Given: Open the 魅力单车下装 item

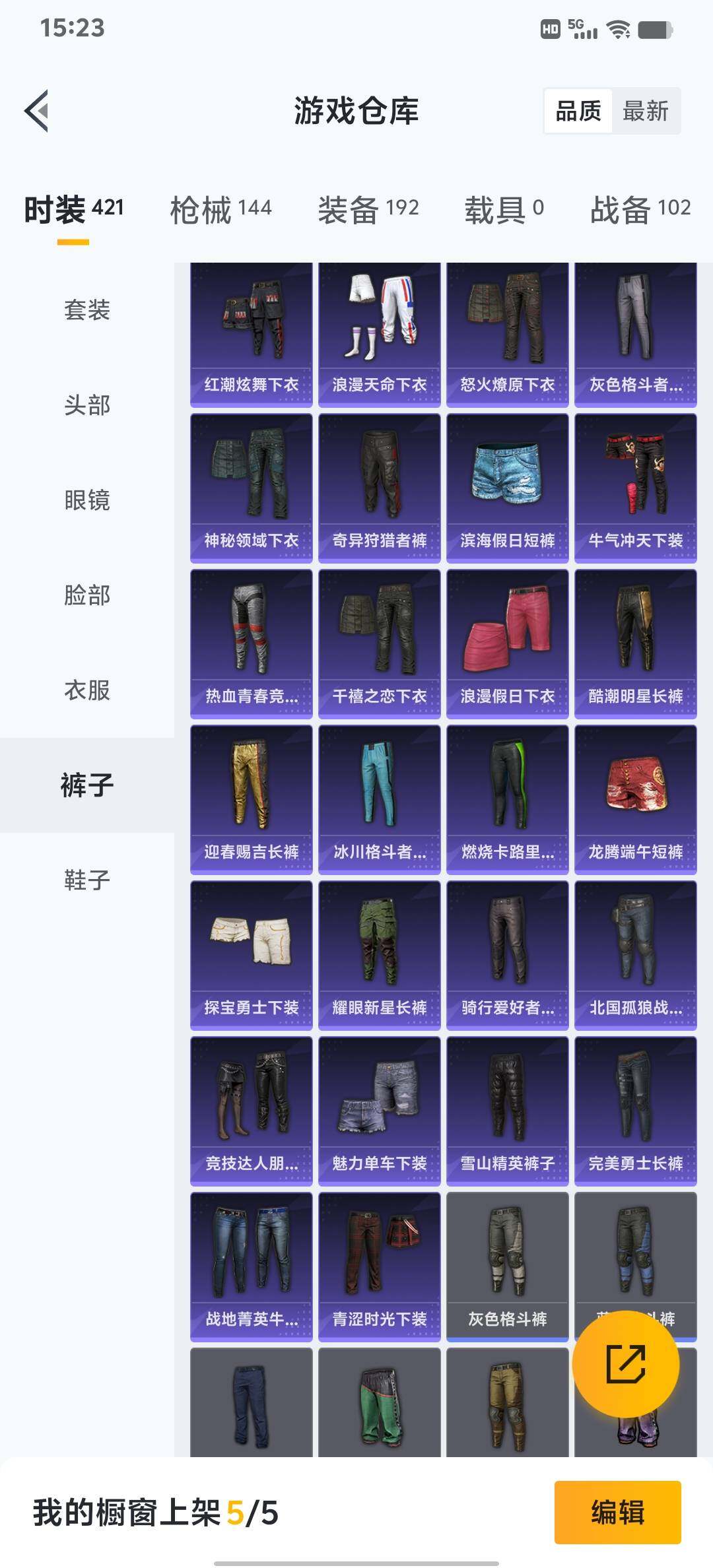Looking at the screenshot, I should point(379,1111).
